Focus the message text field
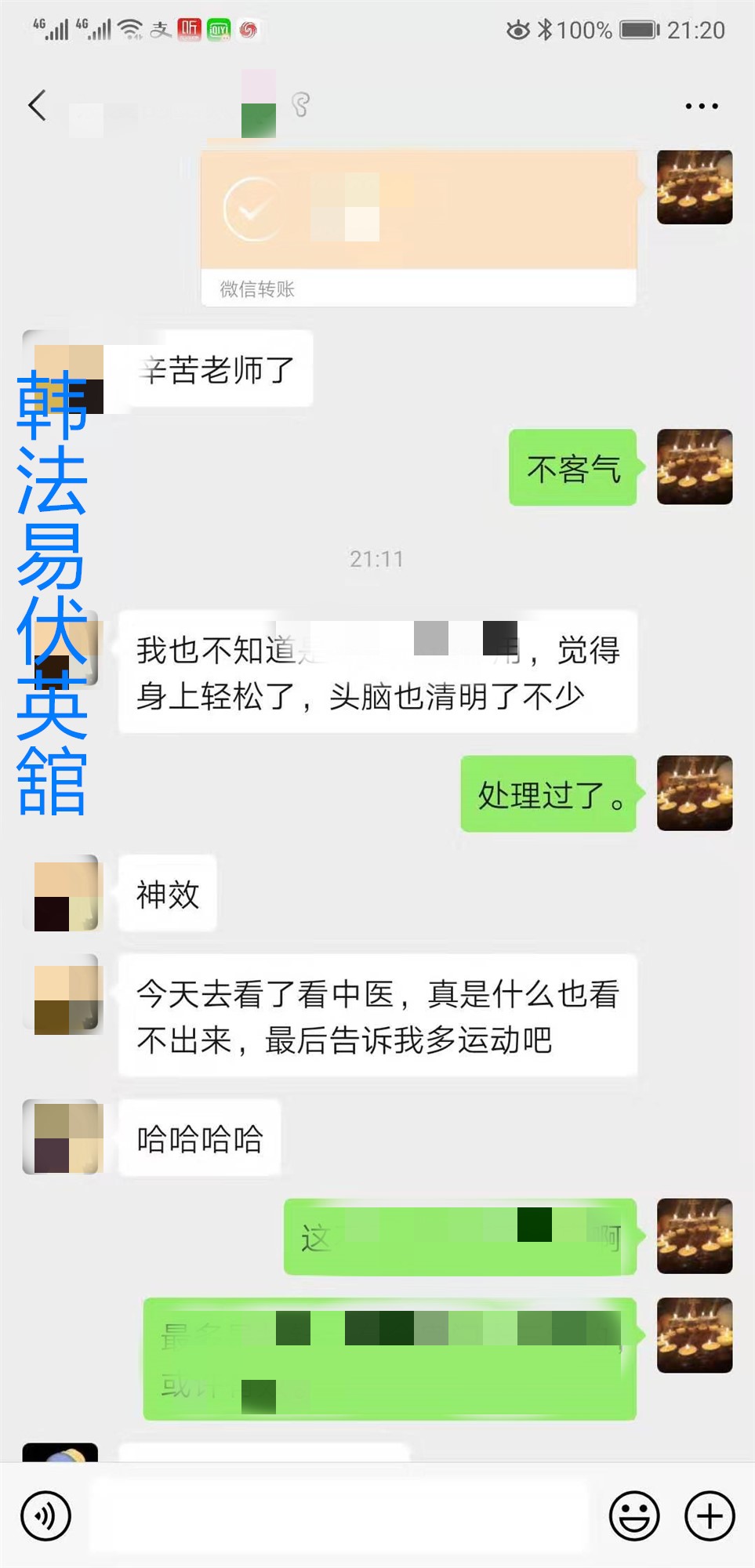The image size is (755, 1568). pos(339,1515)
